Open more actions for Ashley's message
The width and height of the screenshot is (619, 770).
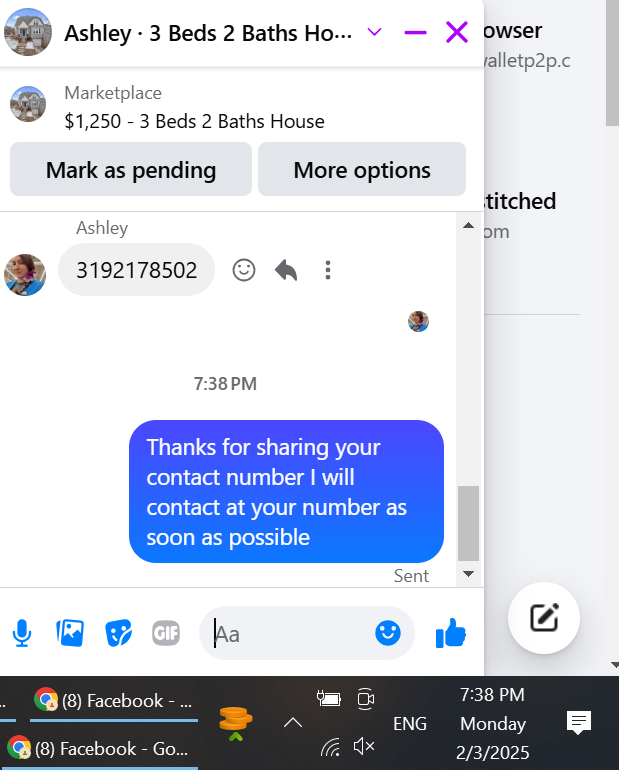click(x=328, y=270)
